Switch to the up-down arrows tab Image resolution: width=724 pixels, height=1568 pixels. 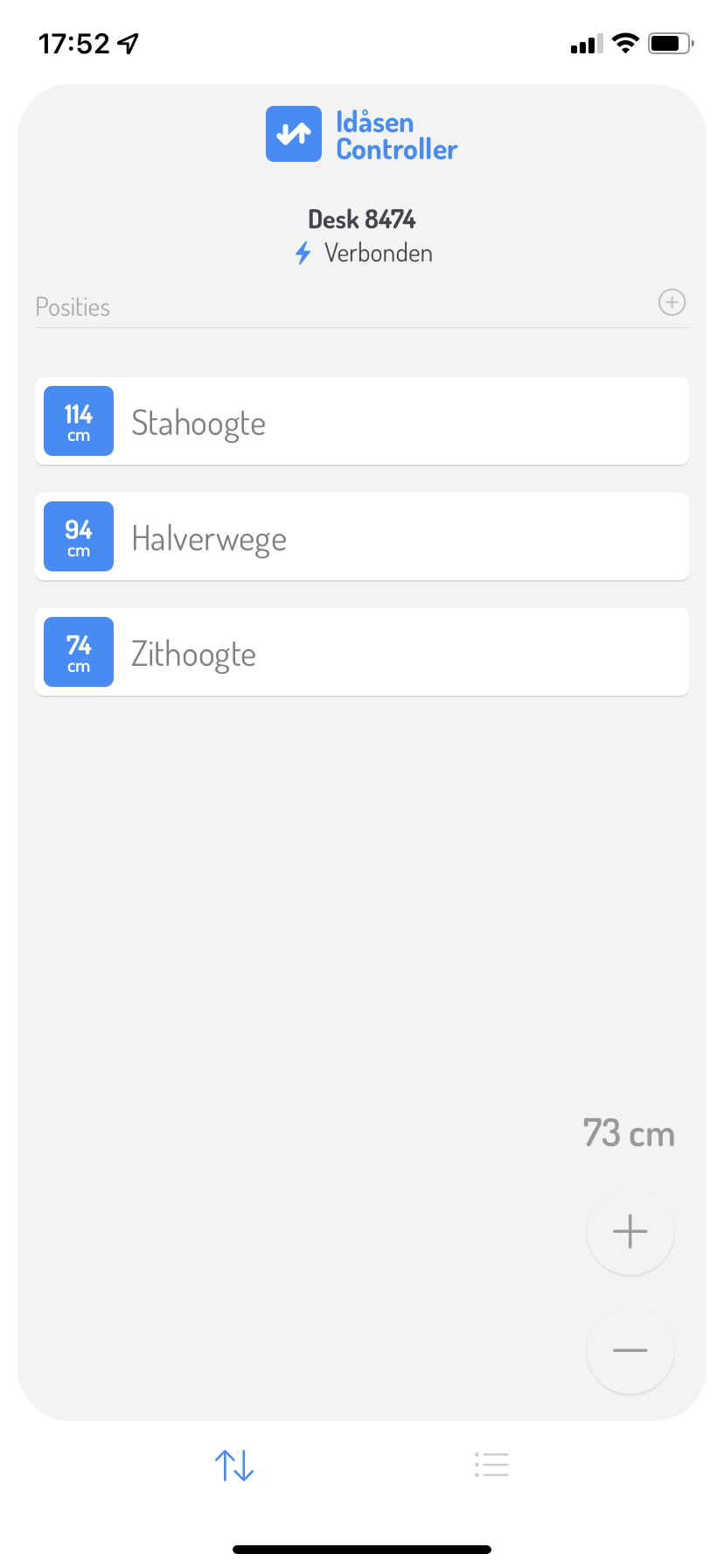(234, 1465)
